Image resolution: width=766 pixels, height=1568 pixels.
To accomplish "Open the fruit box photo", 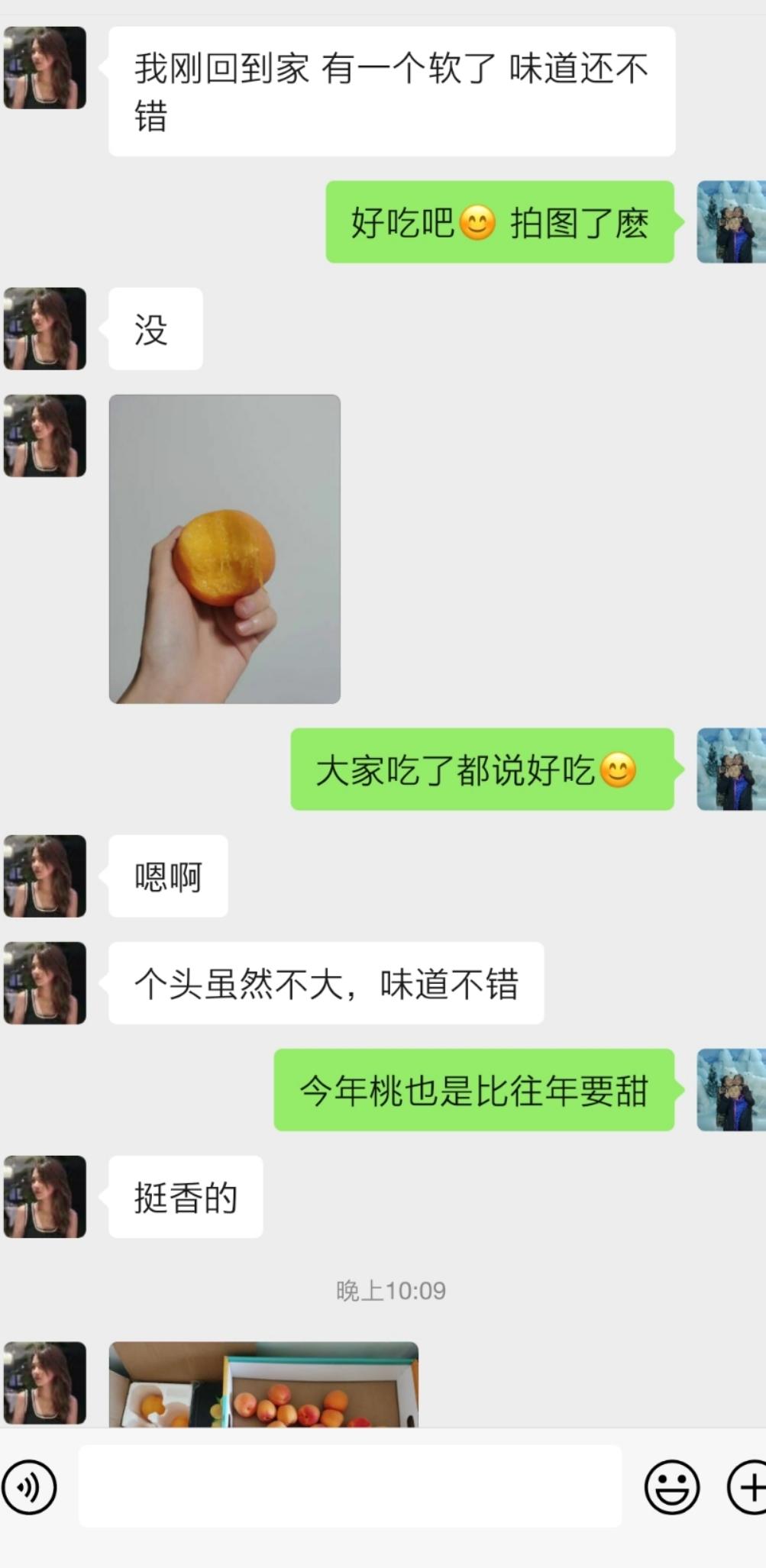I will (x=263, y=1384).
